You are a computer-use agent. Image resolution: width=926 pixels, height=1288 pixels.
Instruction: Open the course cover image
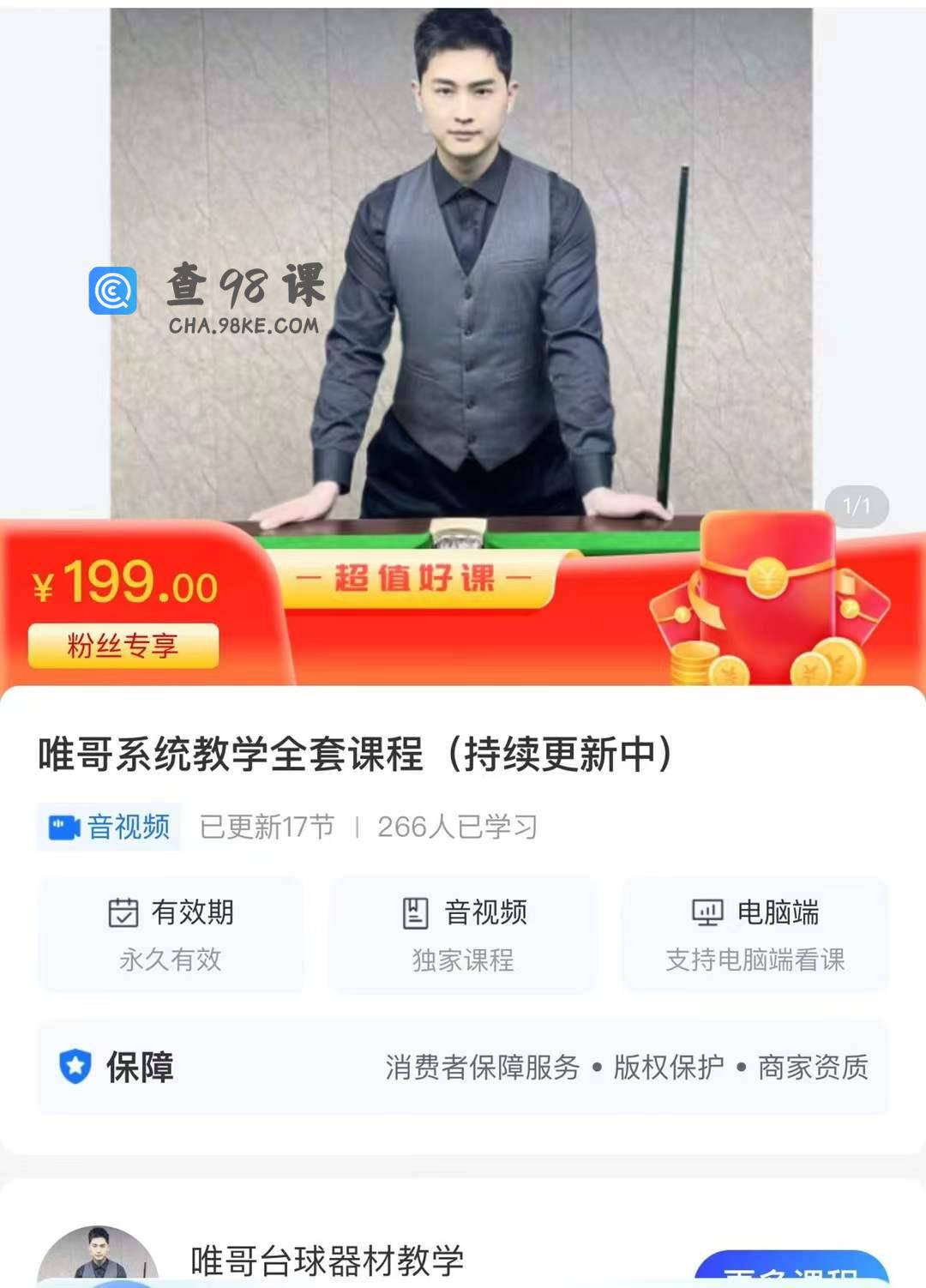pyautogui.click(x=461, y=257)
